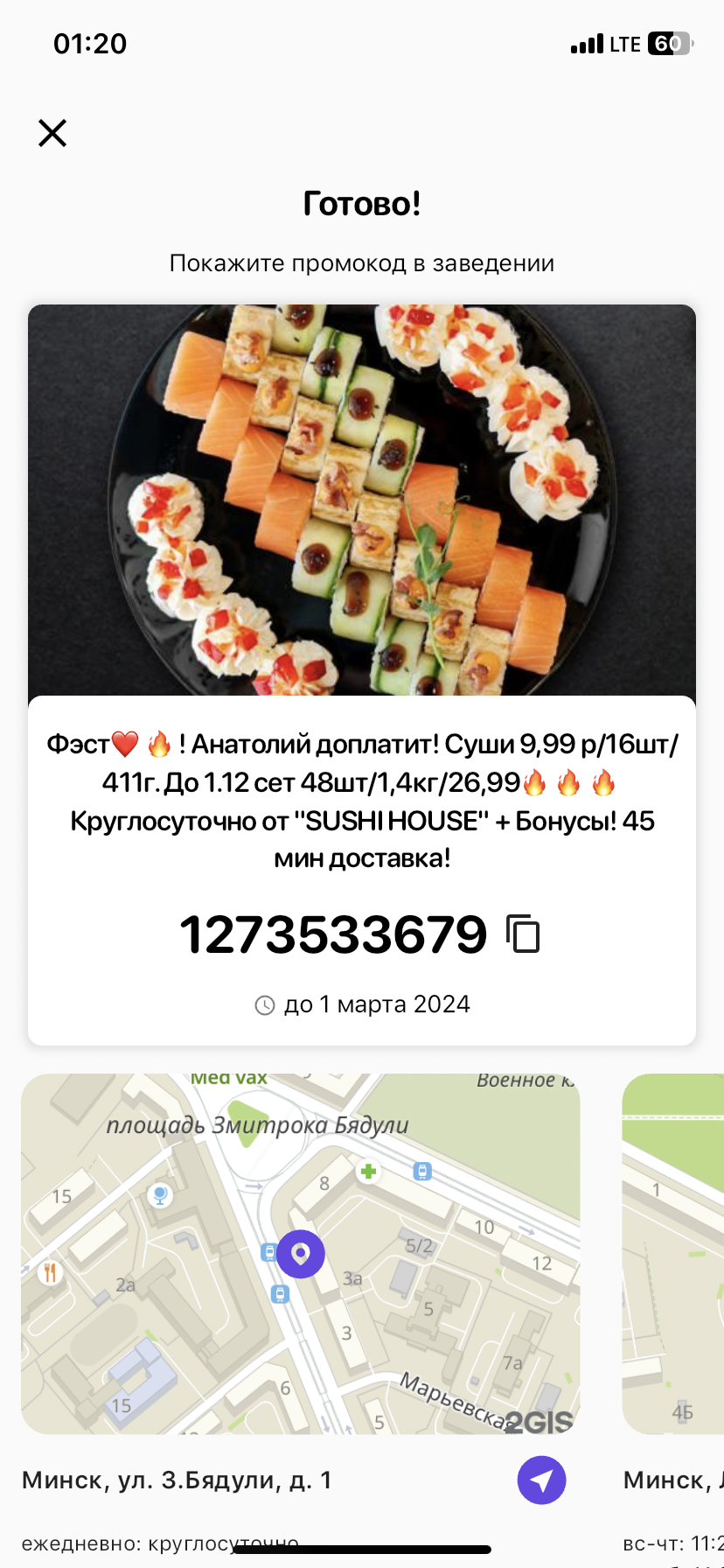Copy promo code 1273533679
Screen dimensions: 724x1568
524,934
